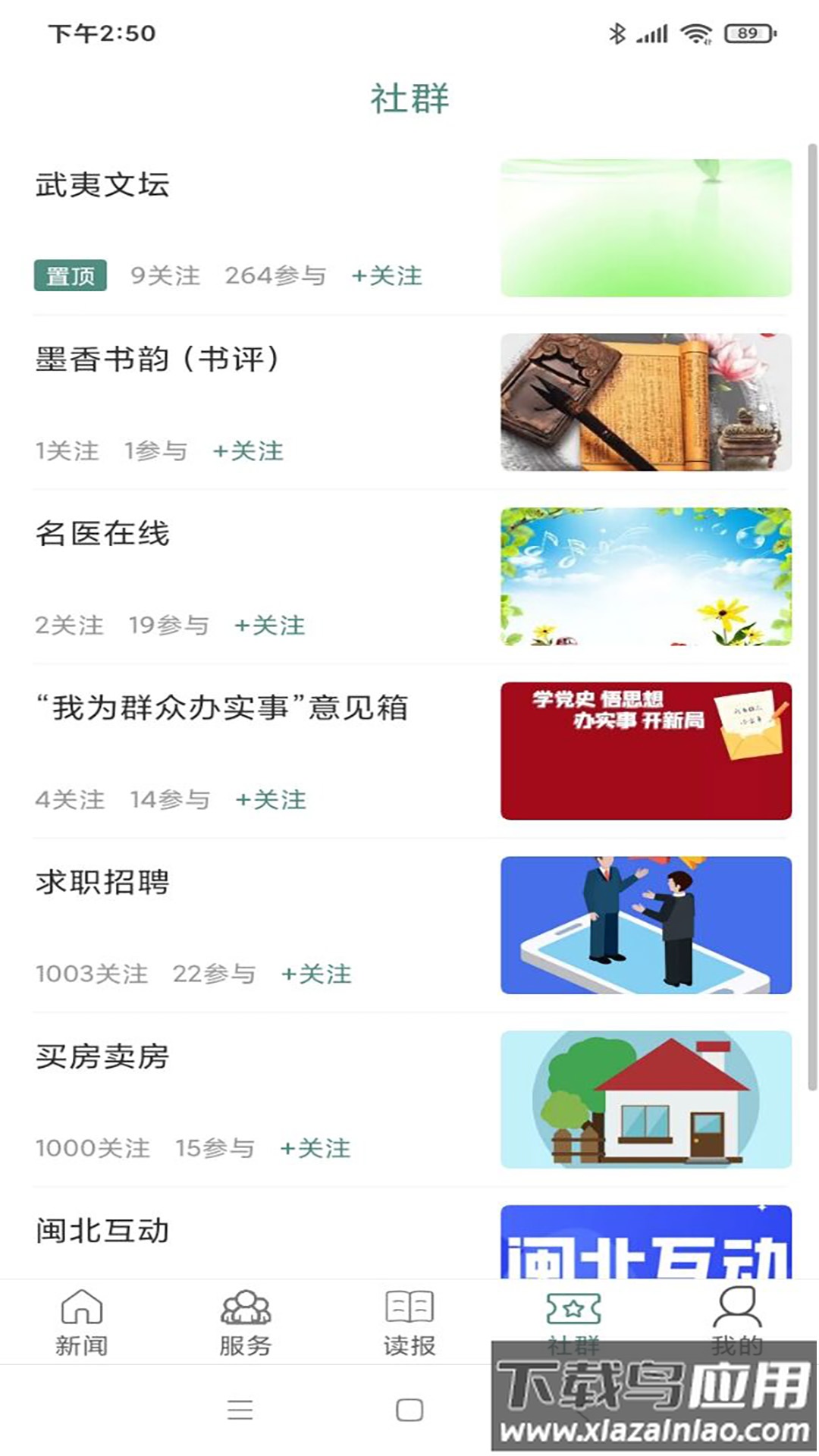Open the 买房卖房 community
This screenshot has height=1456, width=819.
(103, 1057)
